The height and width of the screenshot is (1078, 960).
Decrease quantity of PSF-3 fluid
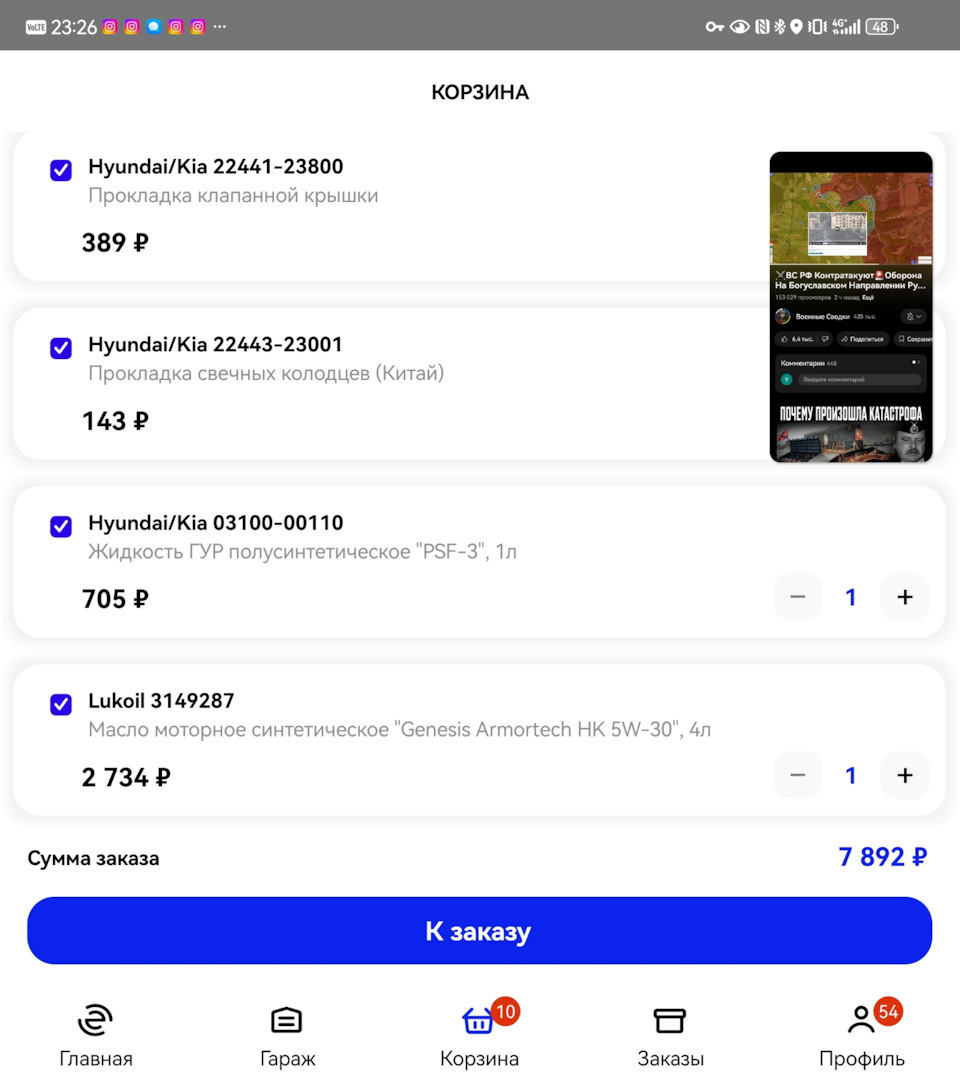(x=798, y=598)
